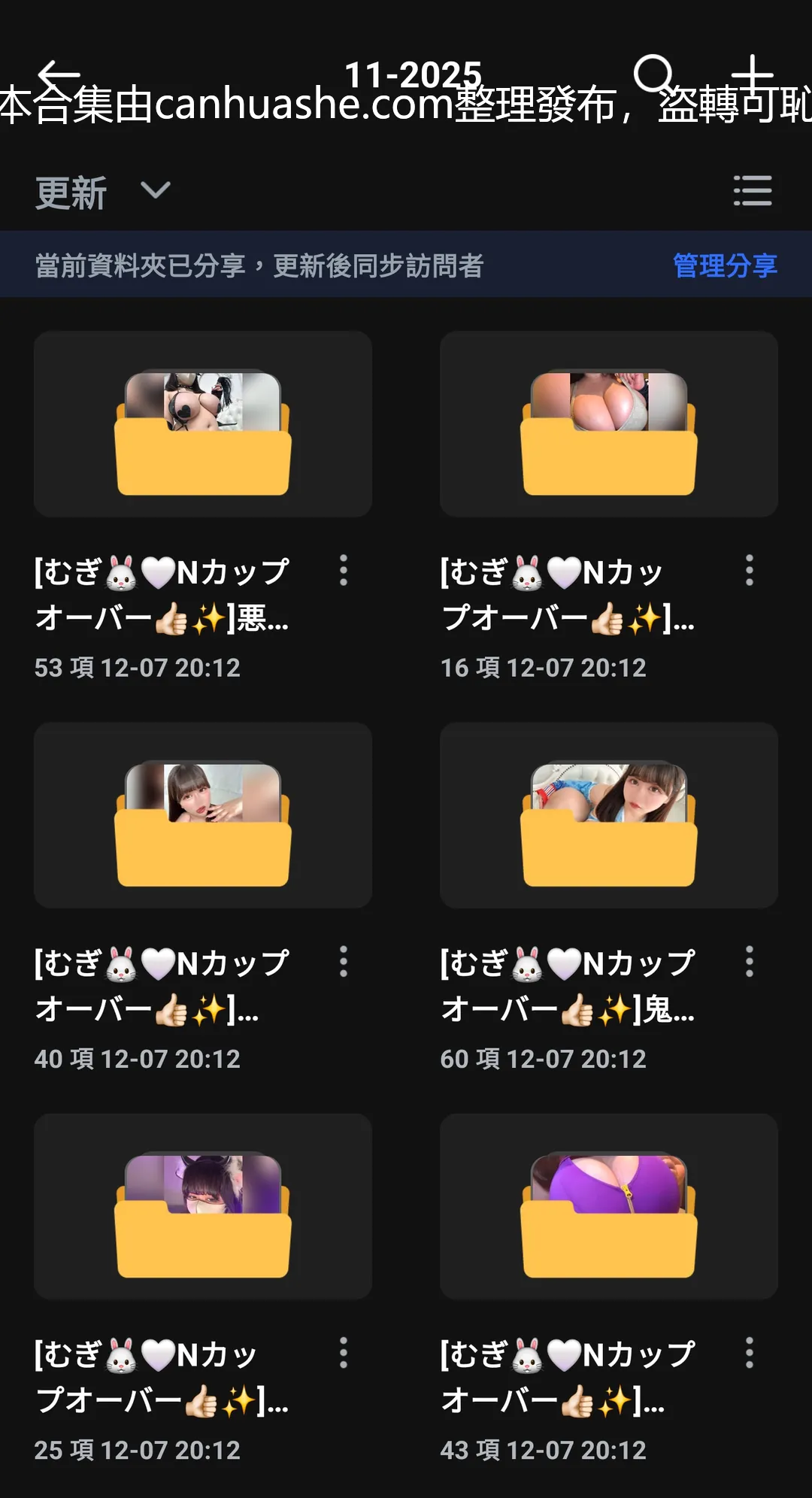
Task: Go back using the top-left arrow
Action: coord(59,74)
